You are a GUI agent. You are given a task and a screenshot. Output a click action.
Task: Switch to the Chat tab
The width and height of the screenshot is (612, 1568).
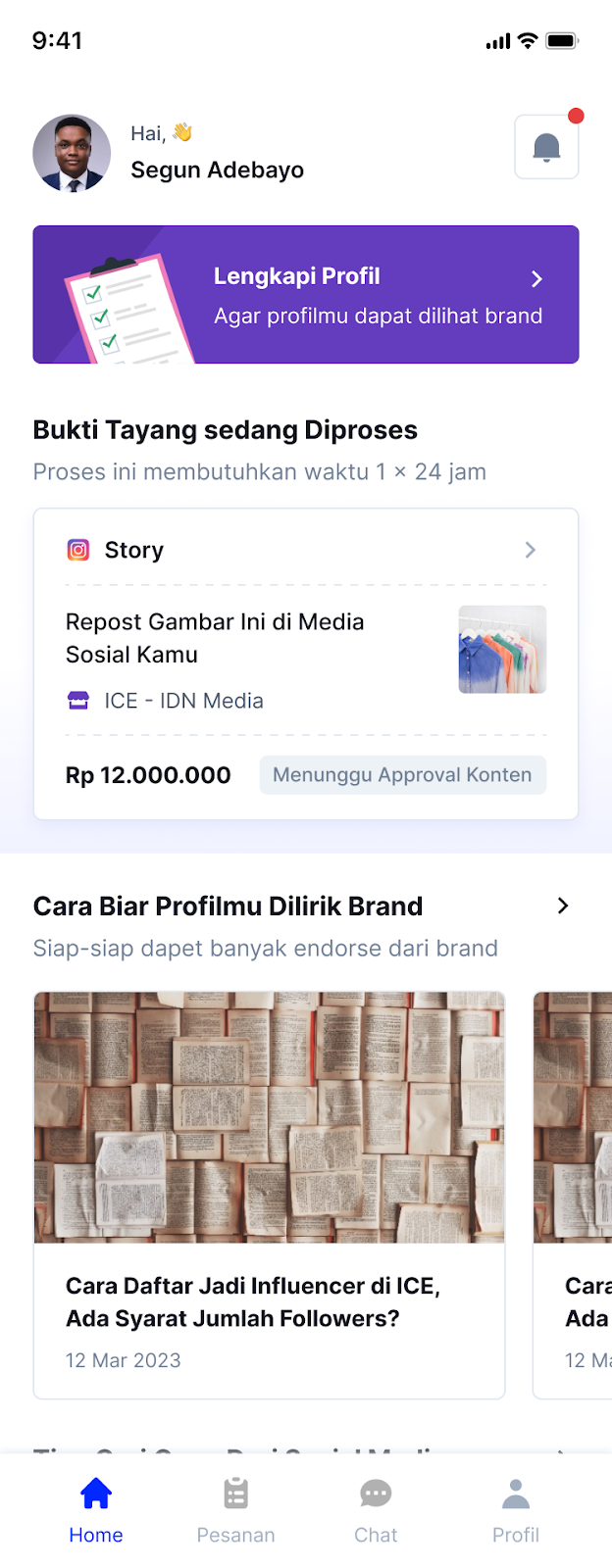(x=376, y=1509)
